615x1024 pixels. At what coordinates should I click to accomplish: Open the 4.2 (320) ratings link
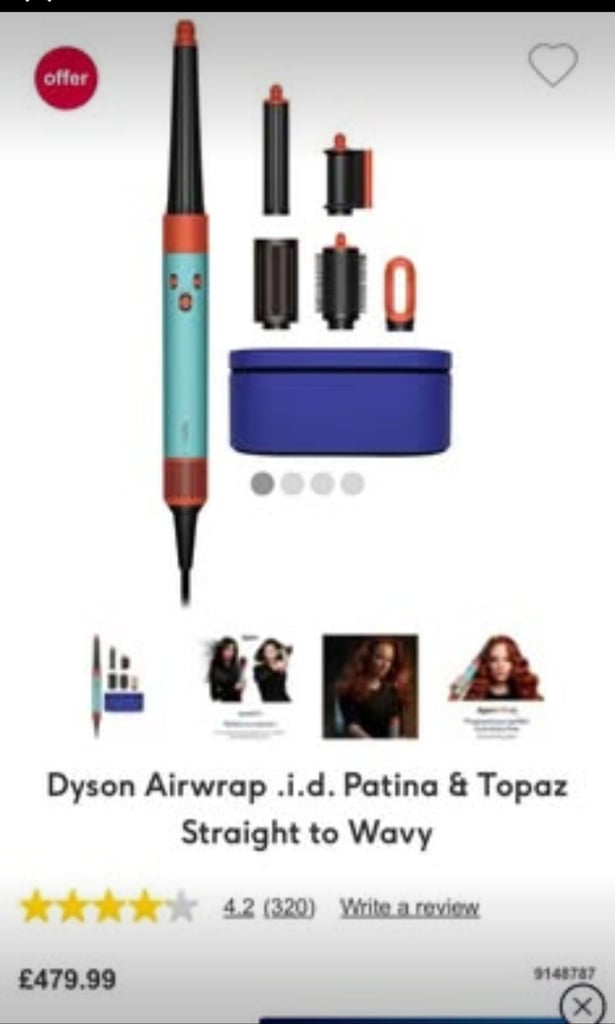pyautogui.click(x=269, y=907)
